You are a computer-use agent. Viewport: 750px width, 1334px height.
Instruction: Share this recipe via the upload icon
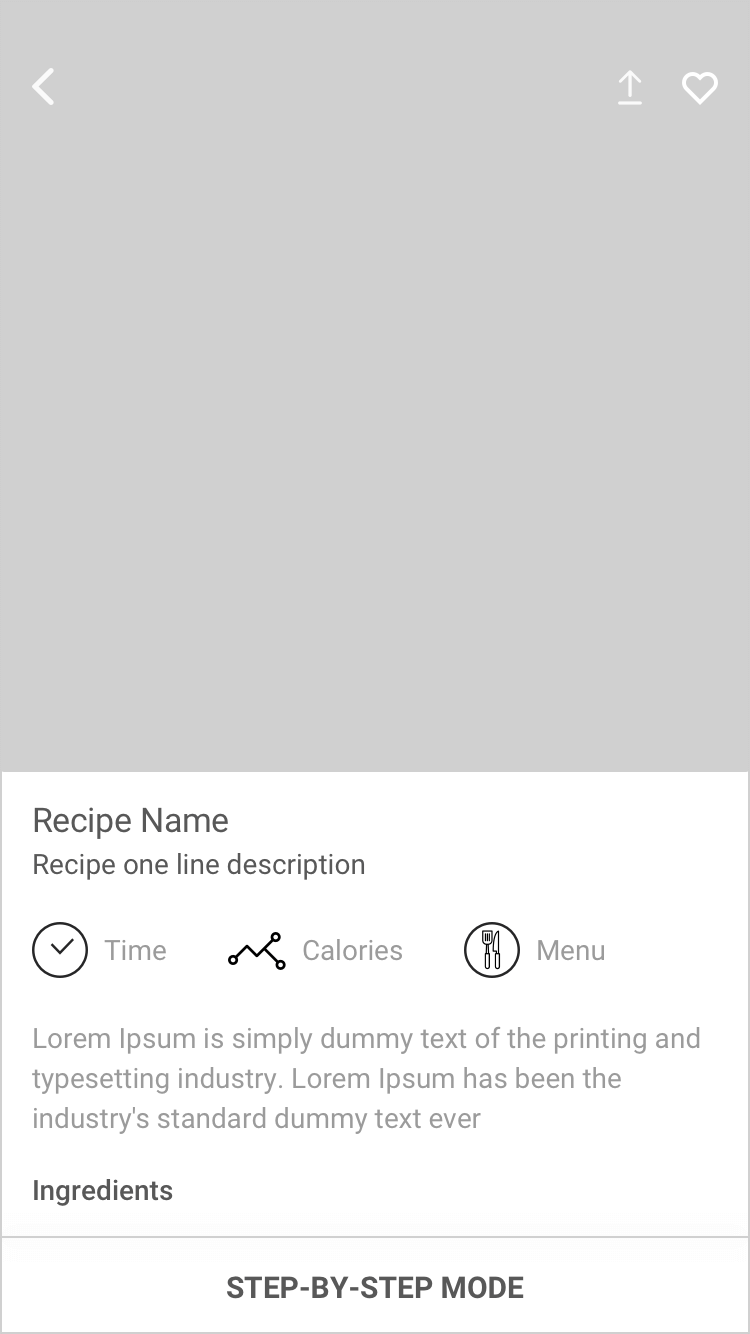coord(629,88)
